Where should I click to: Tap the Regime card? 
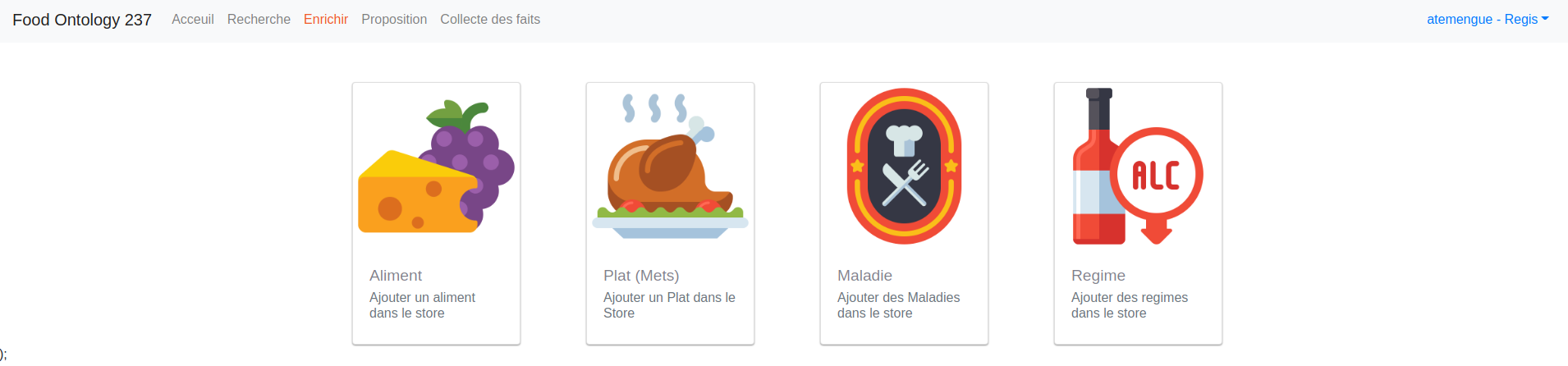pos(1138,213)
